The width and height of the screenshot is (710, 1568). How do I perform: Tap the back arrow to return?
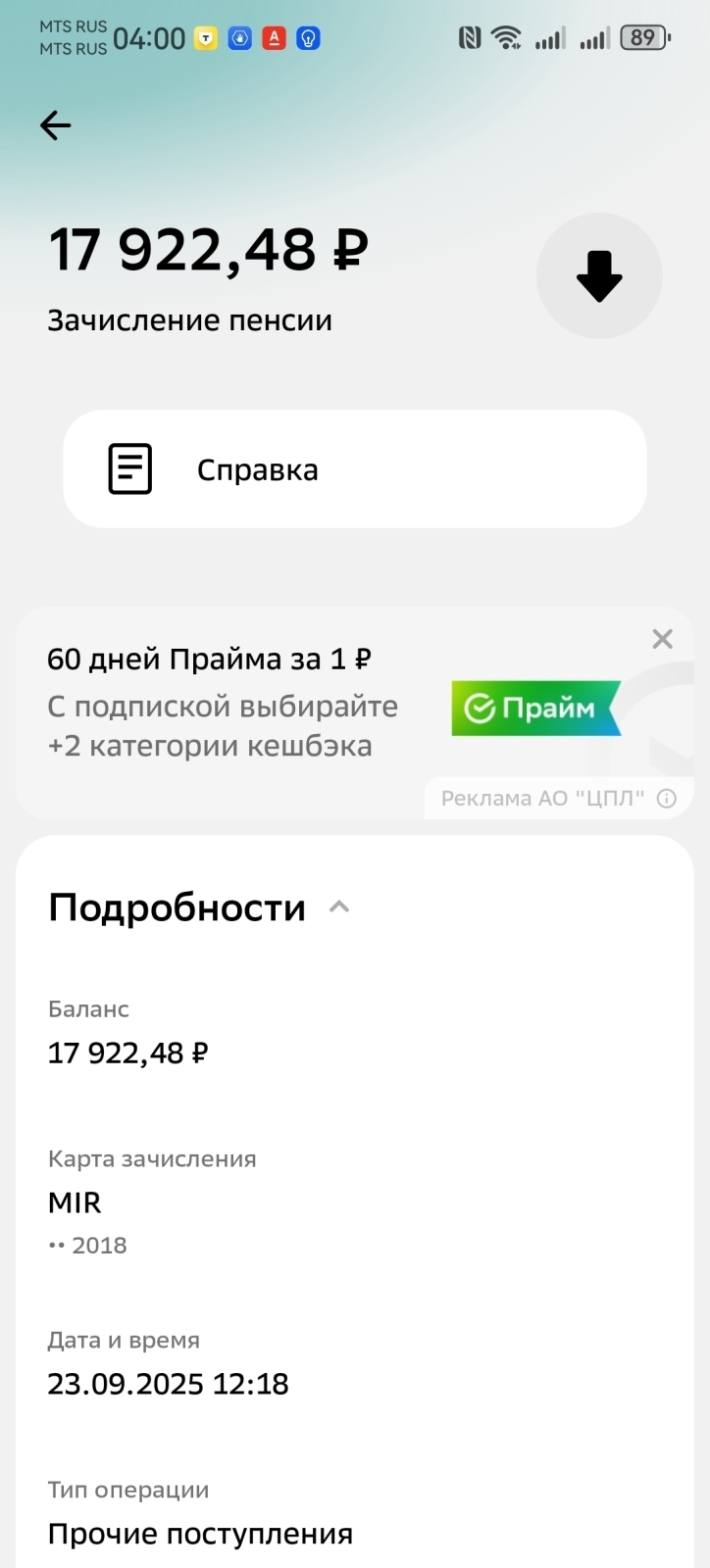(x=55, y=125)
